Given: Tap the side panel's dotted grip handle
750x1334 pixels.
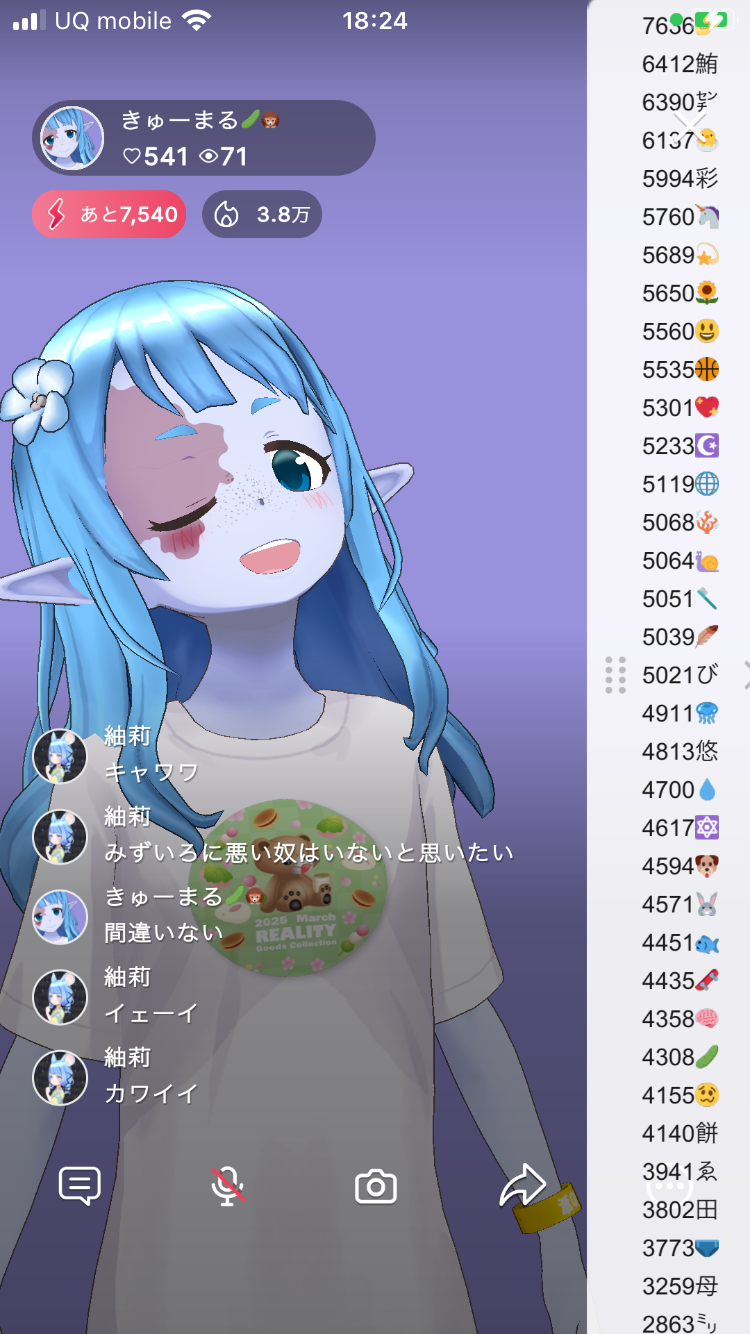Looking at the screenshot, I should (616, 675).
